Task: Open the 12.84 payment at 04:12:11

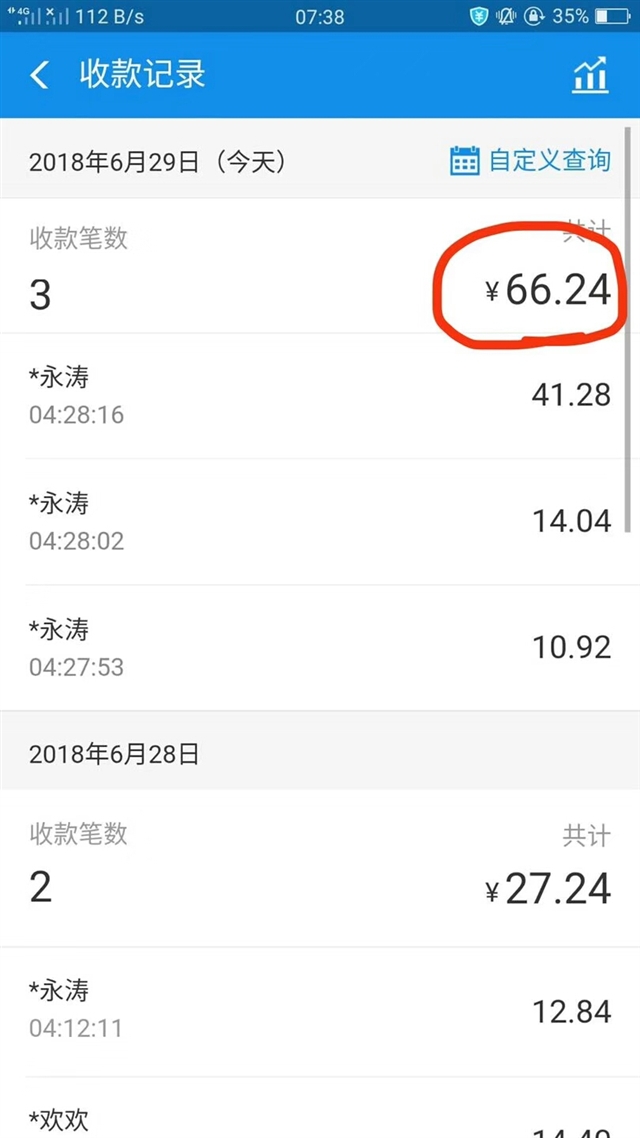Action: (x=320, y=1012)
